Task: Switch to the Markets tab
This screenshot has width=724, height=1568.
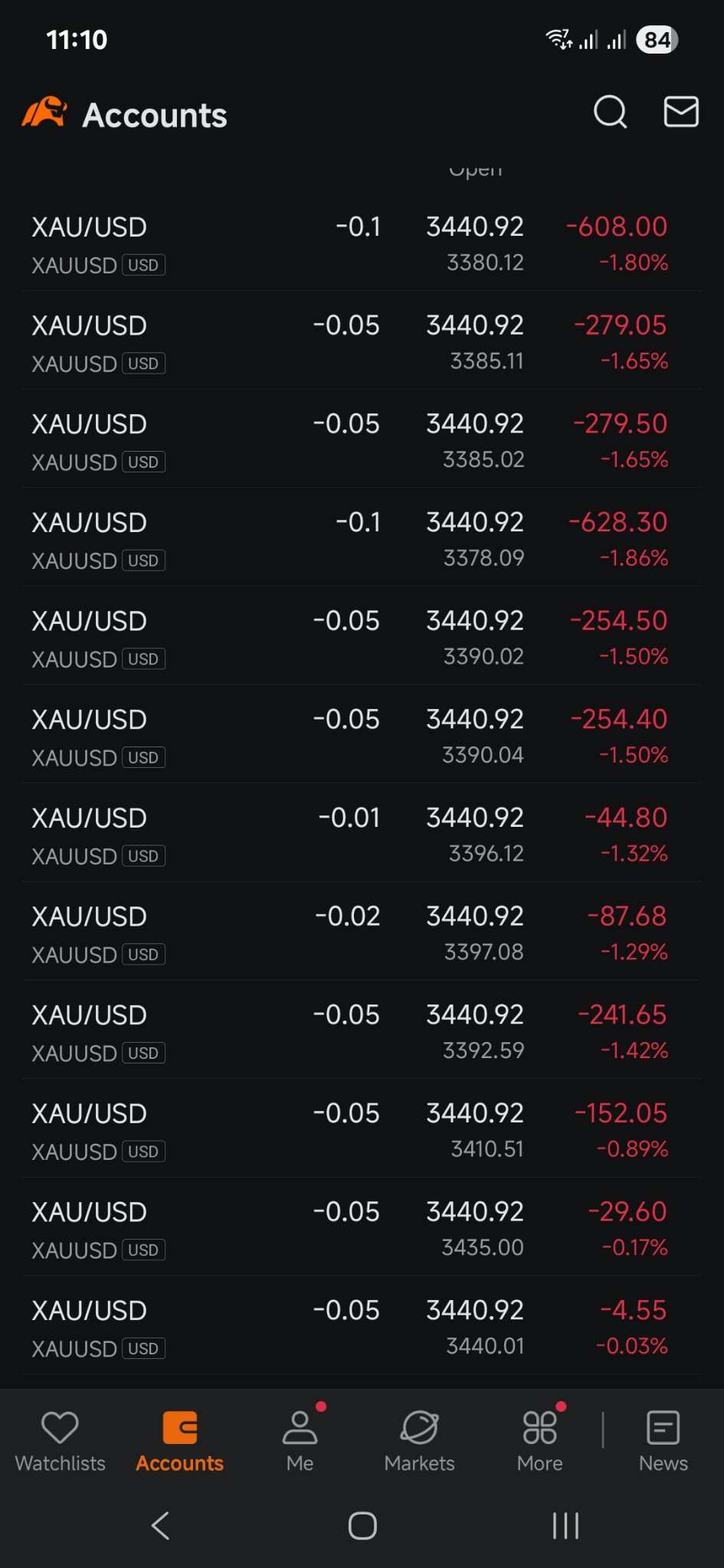Action: (x=419, y=1441)
